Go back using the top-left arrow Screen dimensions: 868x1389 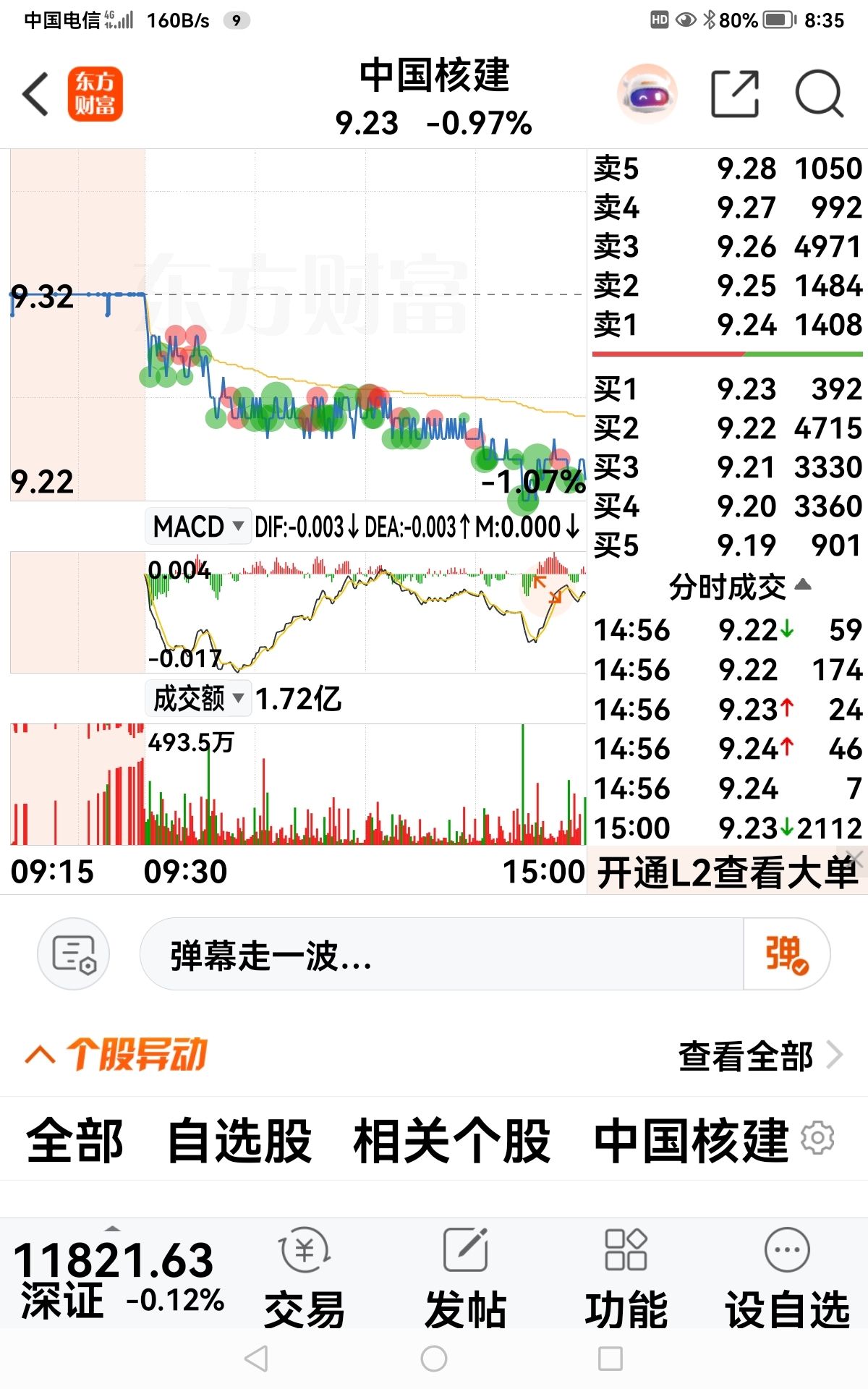35,94
